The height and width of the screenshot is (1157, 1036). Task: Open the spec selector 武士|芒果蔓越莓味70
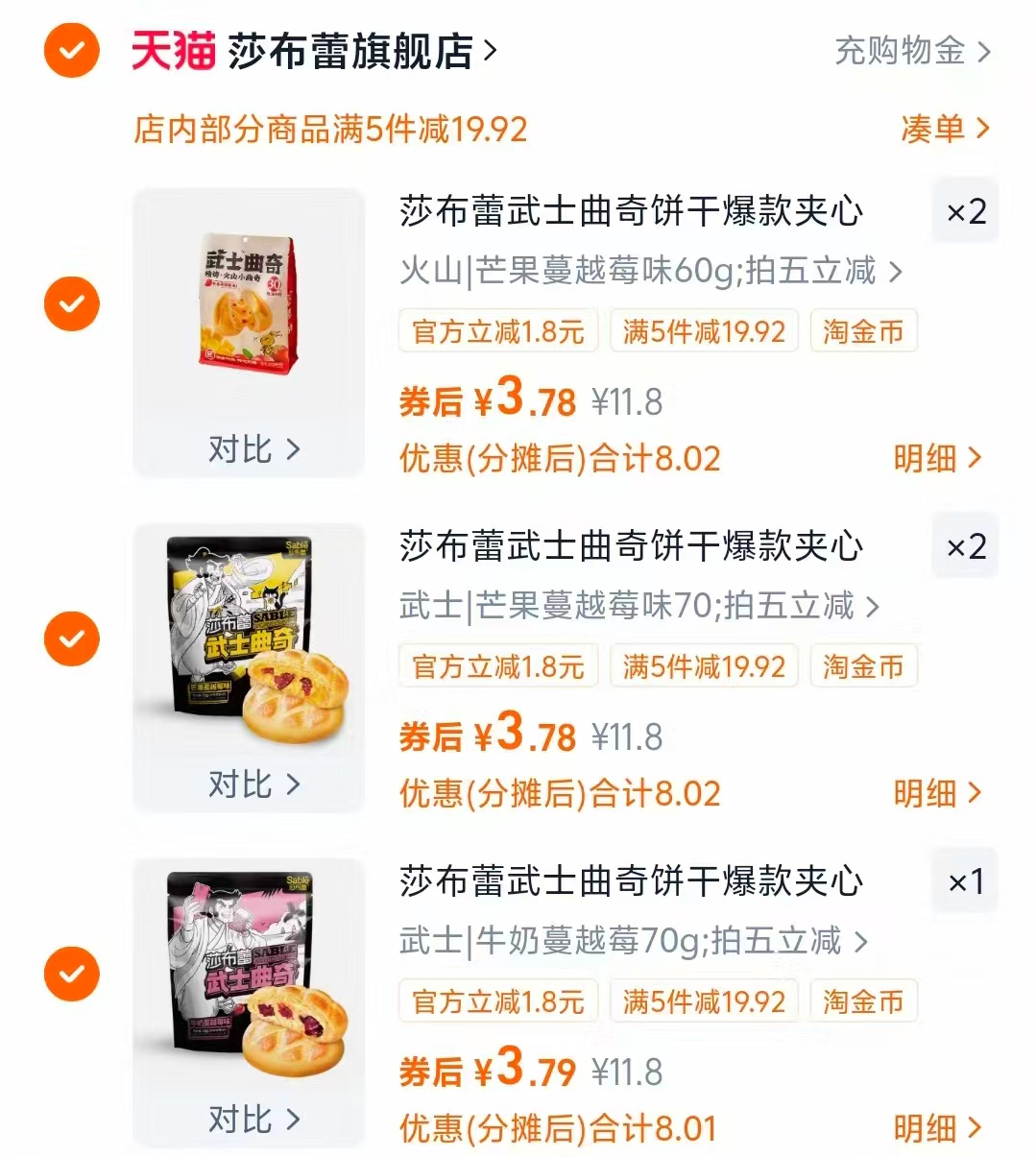pyautogui.click(x=637, y=607)
